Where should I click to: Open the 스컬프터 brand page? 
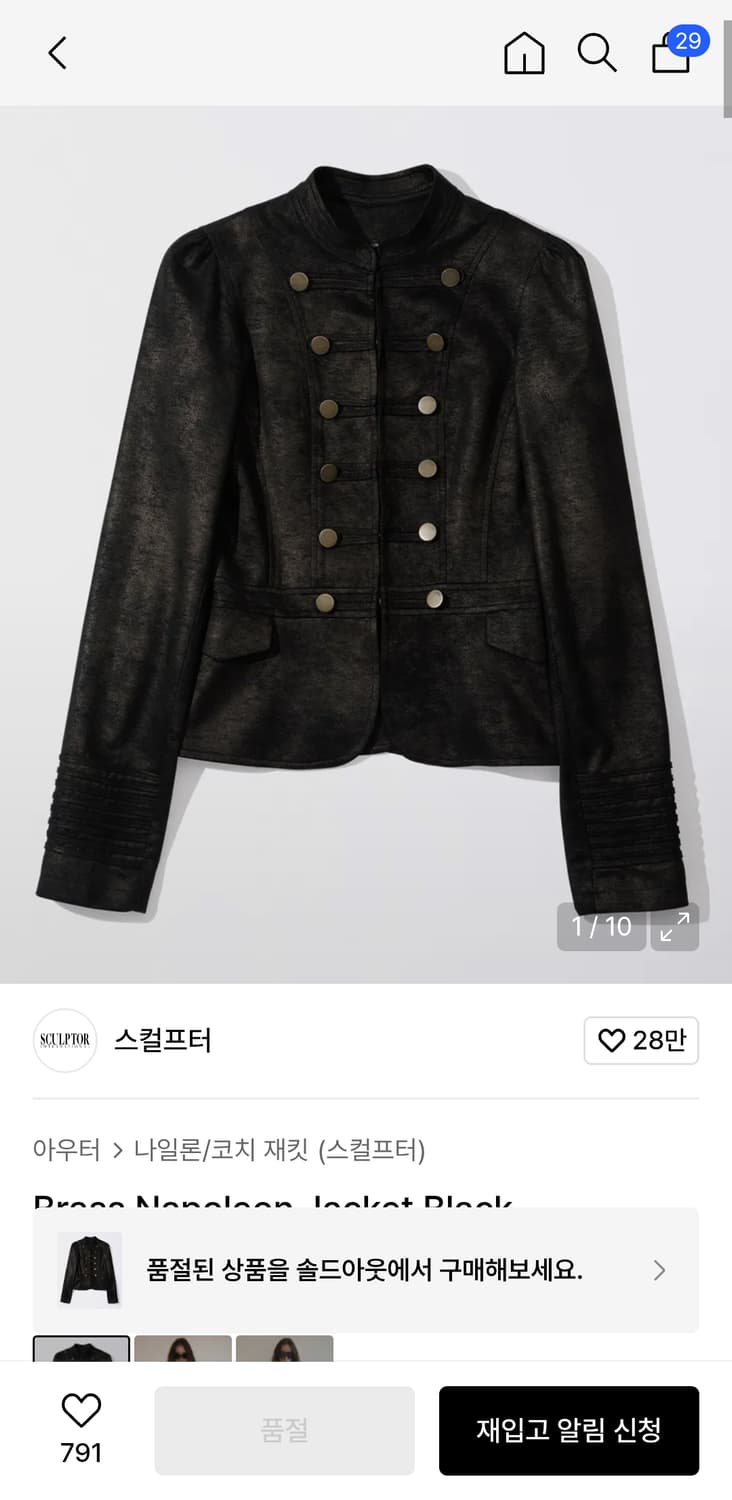coord(163,1041)
